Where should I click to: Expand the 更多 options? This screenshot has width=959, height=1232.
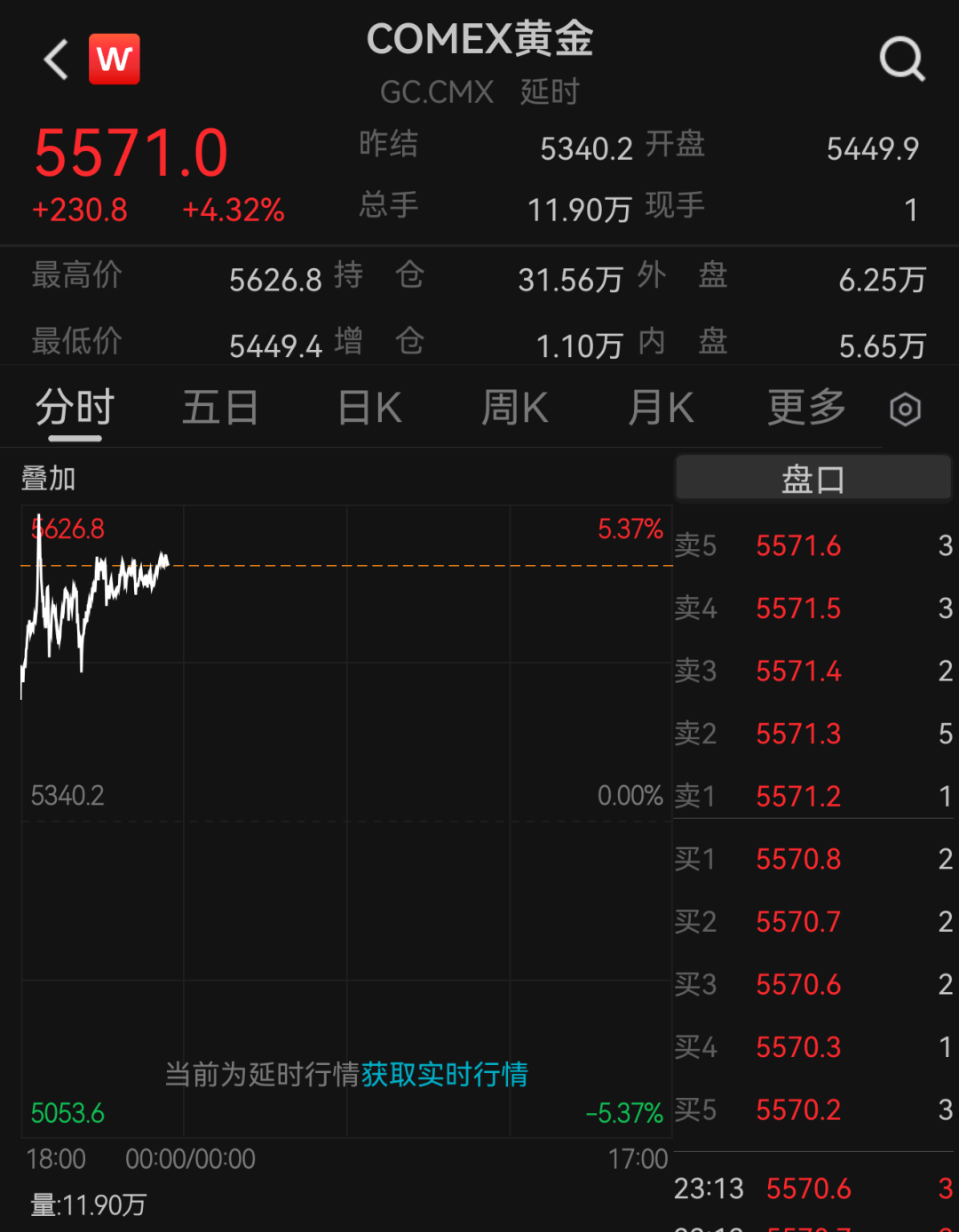click(804, 409)
